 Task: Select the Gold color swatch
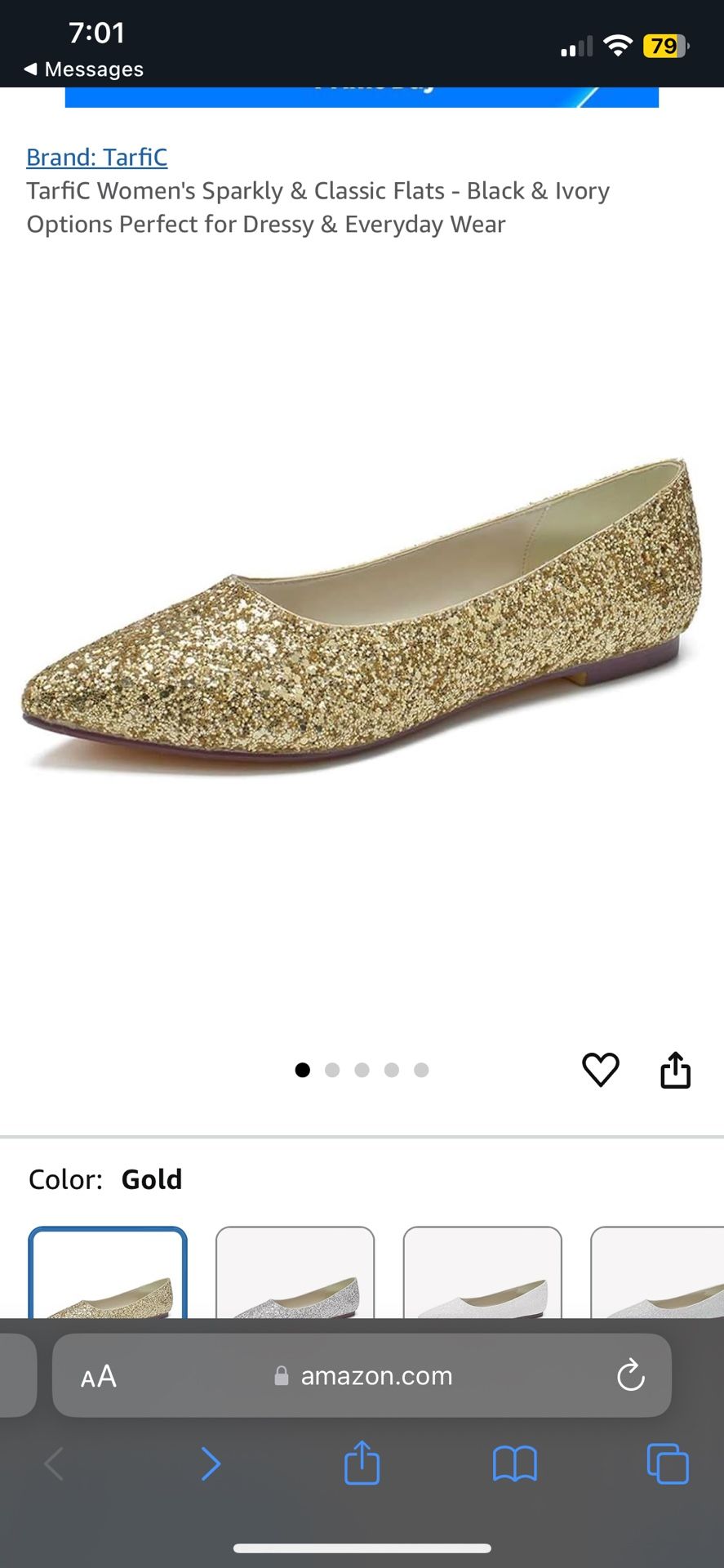pos(108,1274)
